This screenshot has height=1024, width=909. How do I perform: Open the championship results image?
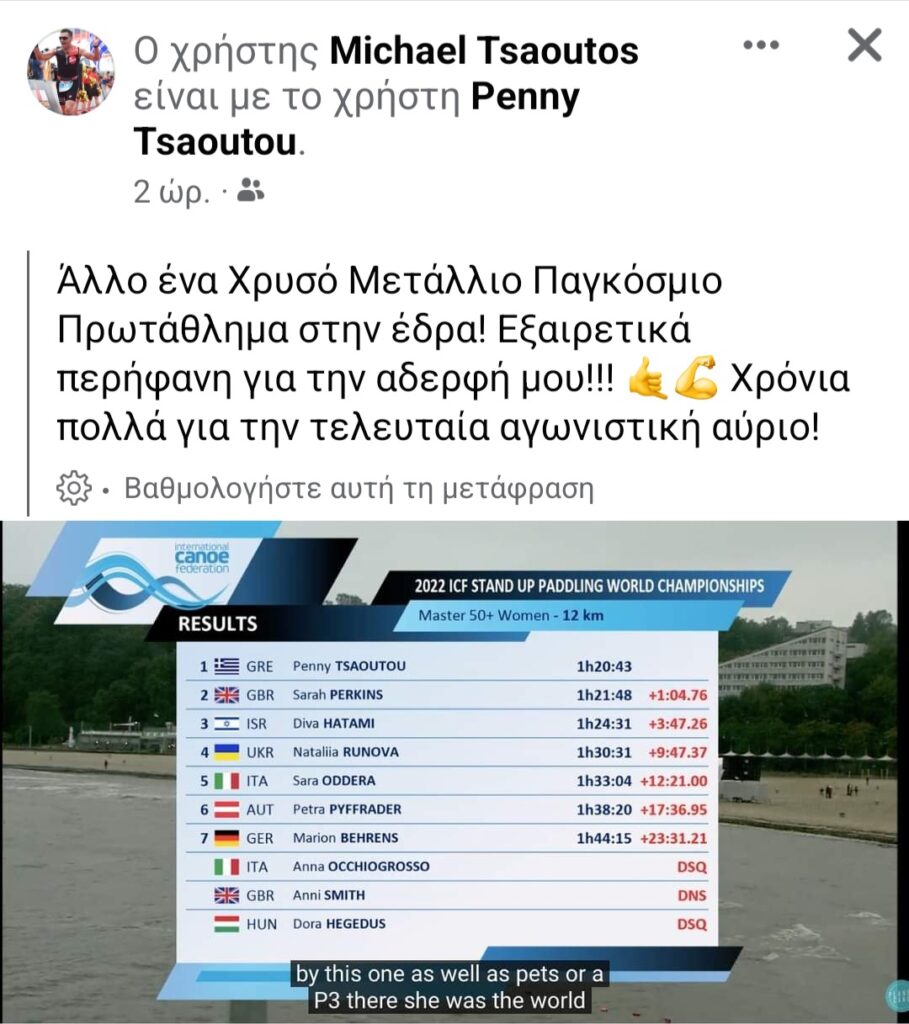click(x=454, y=770)
